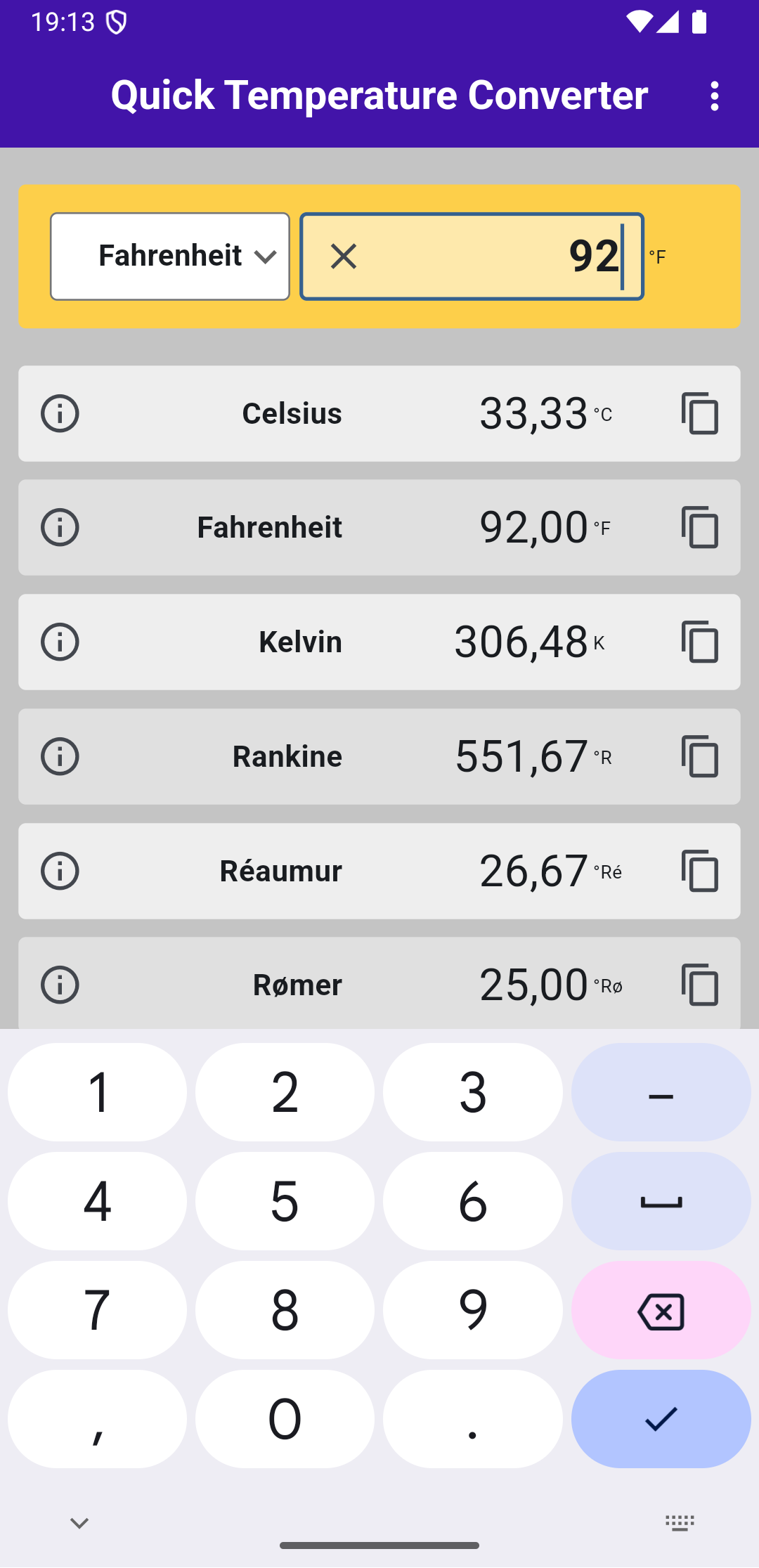Open the overflow menu
Viewport: 759px width, 1568px height.
[x=715, y=96]
